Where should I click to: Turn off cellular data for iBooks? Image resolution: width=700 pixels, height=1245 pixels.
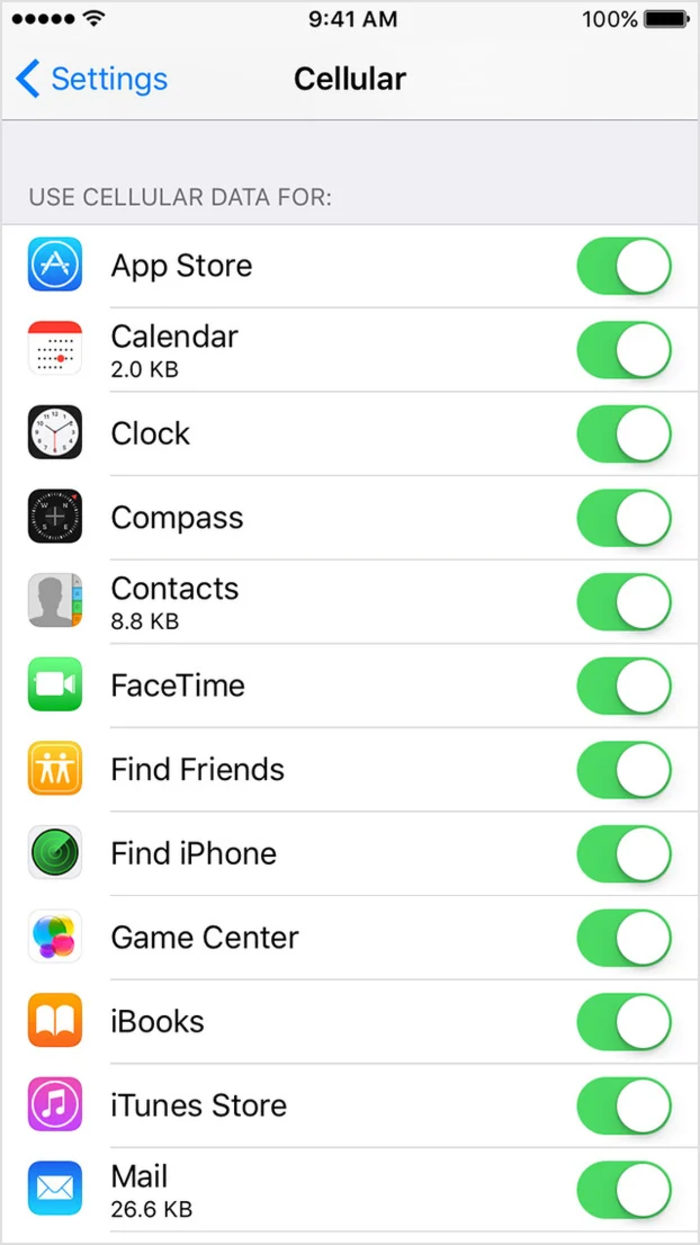point(624,1022)
